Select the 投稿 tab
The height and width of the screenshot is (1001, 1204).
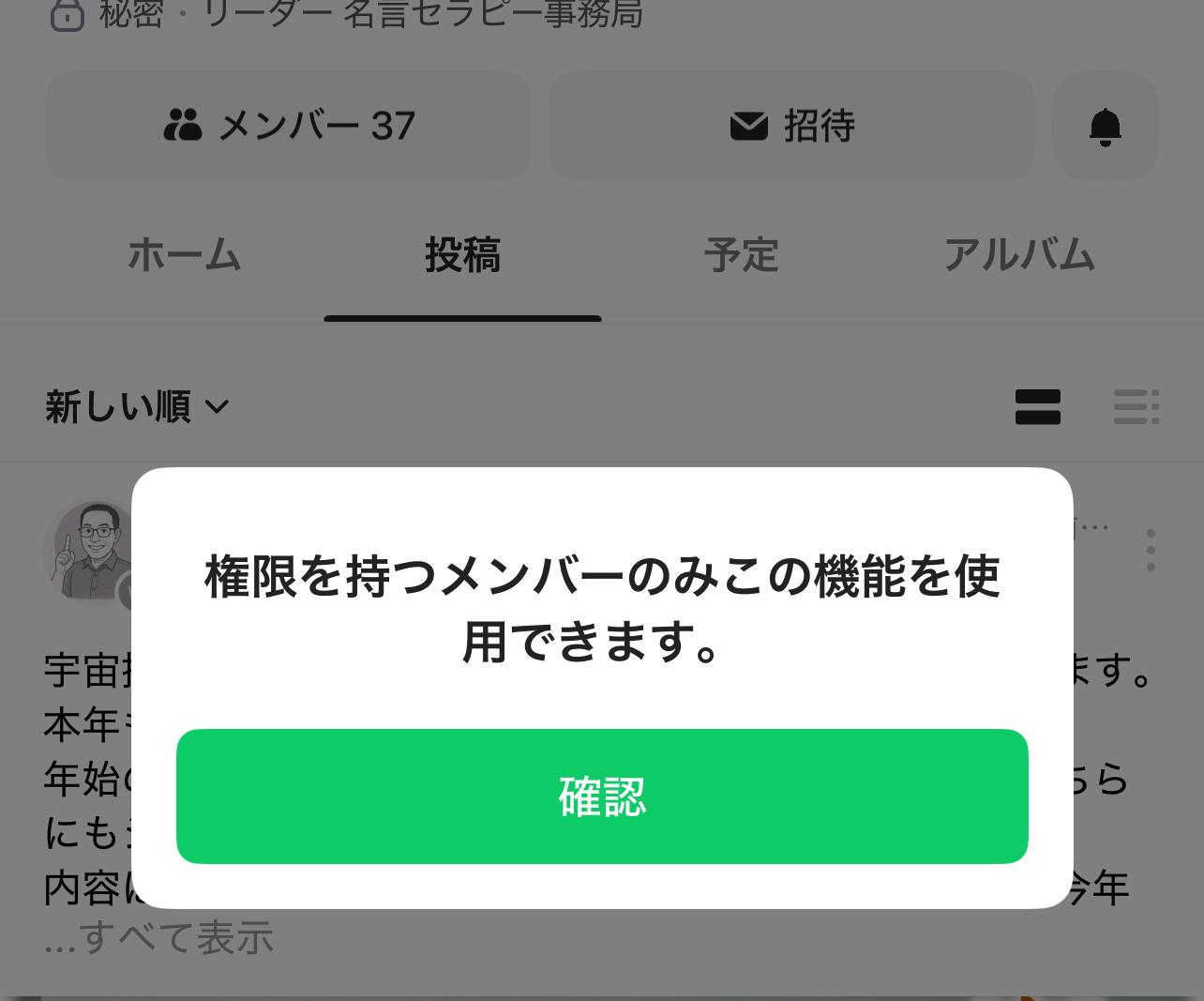(462, 255)
